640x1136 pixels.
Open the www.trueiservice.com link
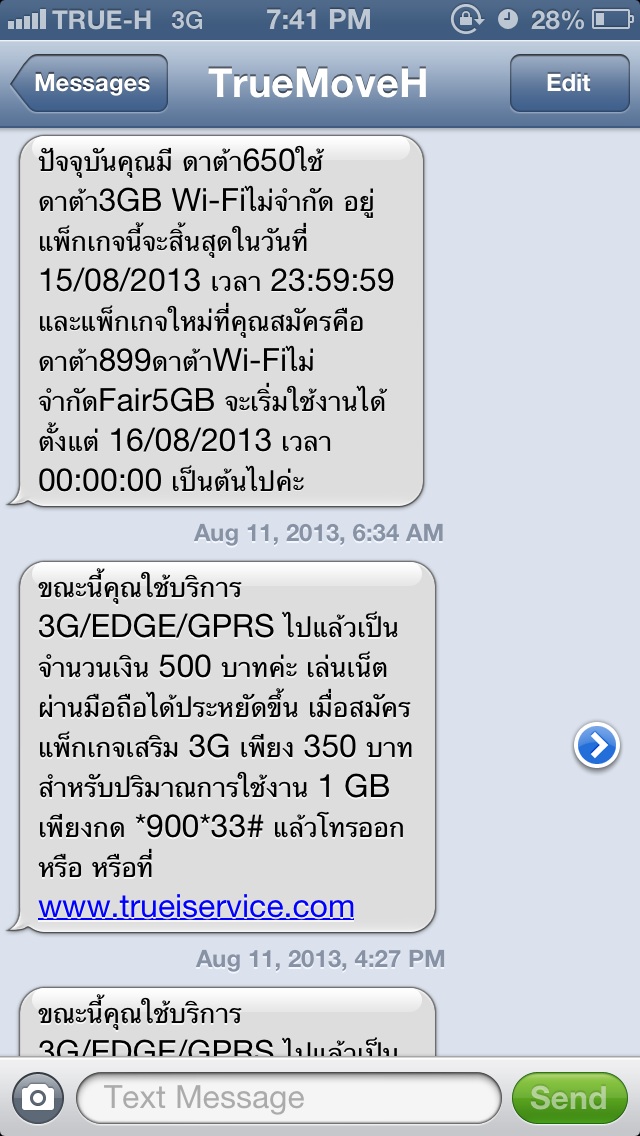click(x=196, y=907)
